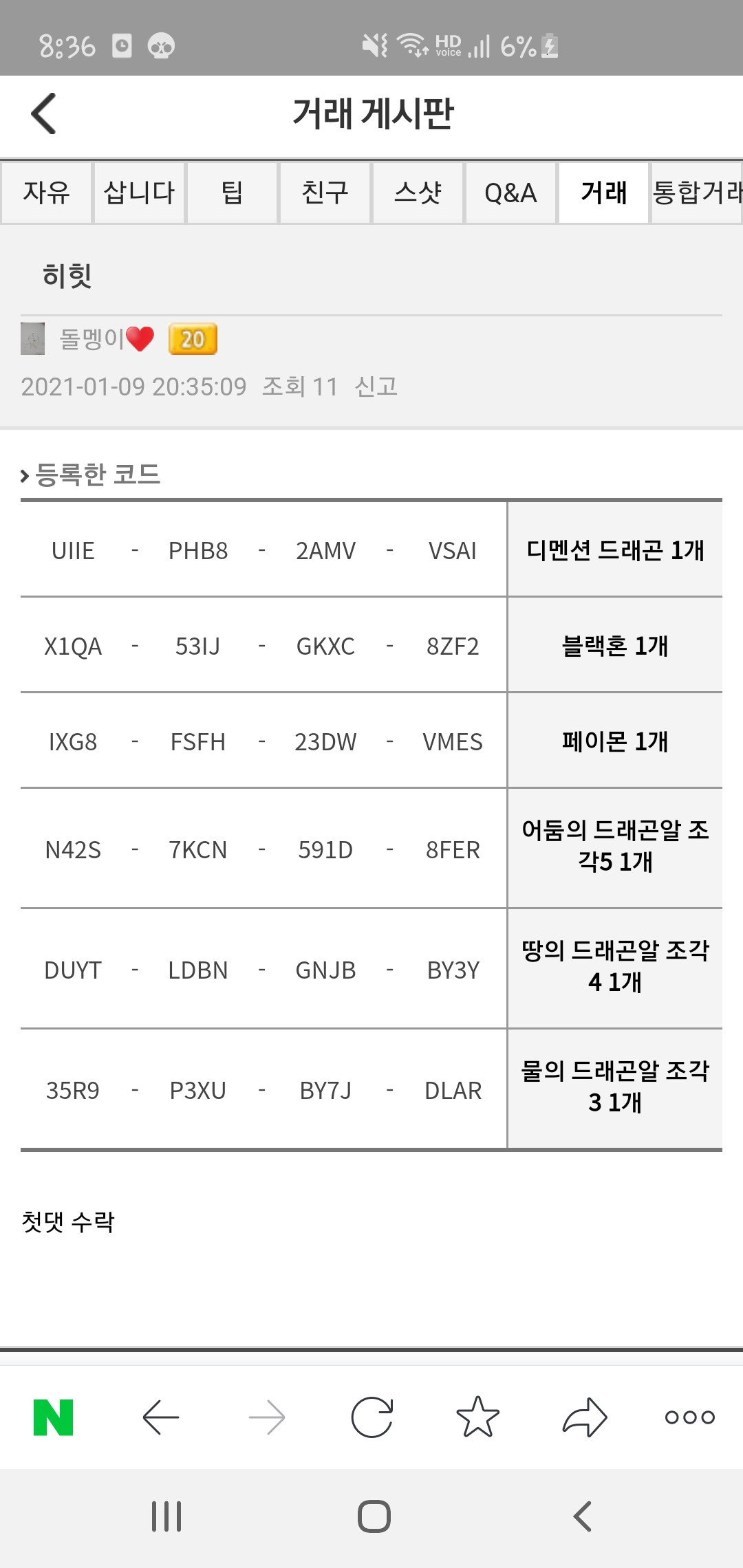Open author 돌멩이's profile
Viewport: 743px width, 1568px height.
pyautogui.click(x=91, y=339)
